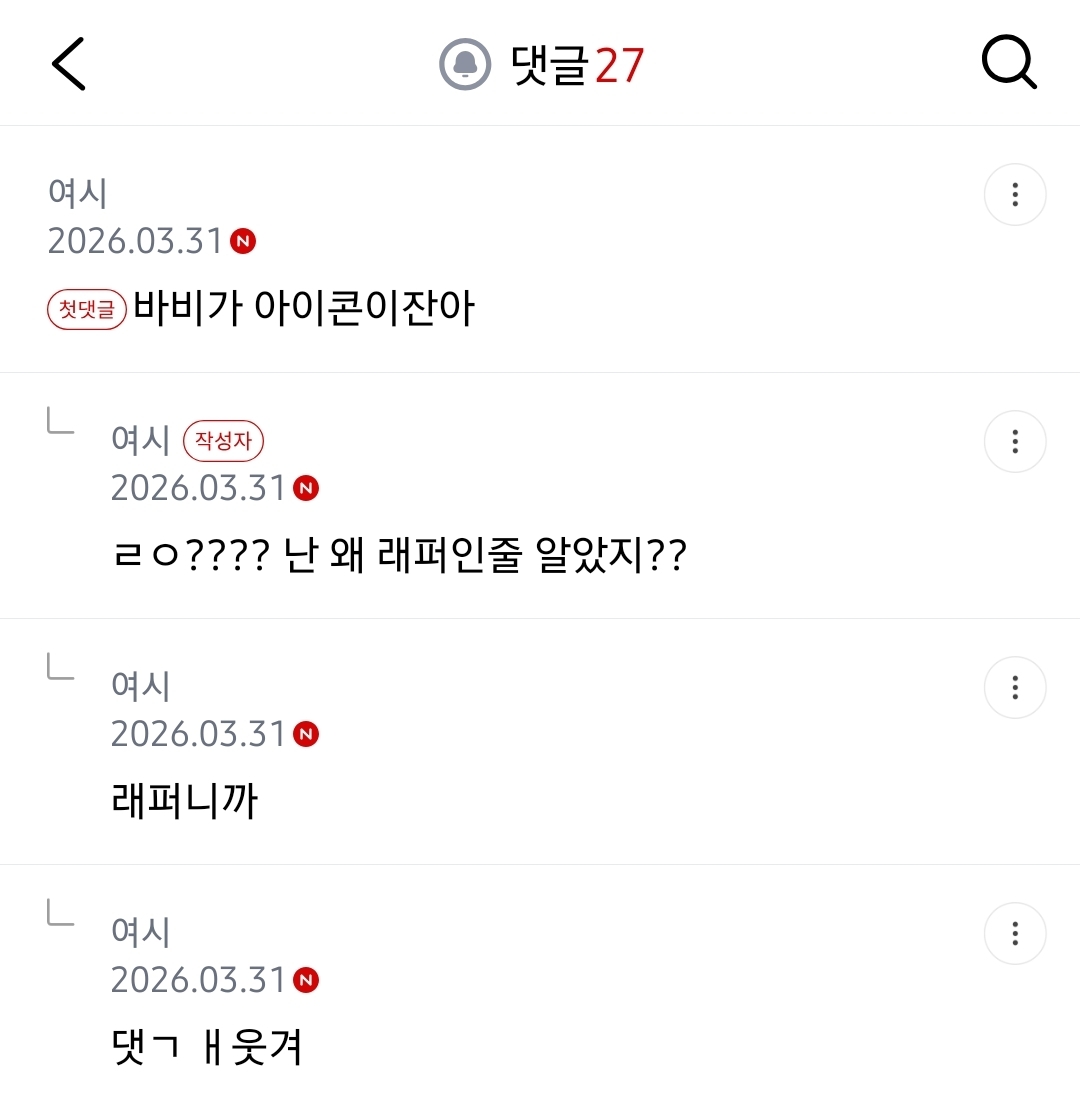Go back from the comments page
This screenshot has height=1106, width=1080.
click(69, 64)
